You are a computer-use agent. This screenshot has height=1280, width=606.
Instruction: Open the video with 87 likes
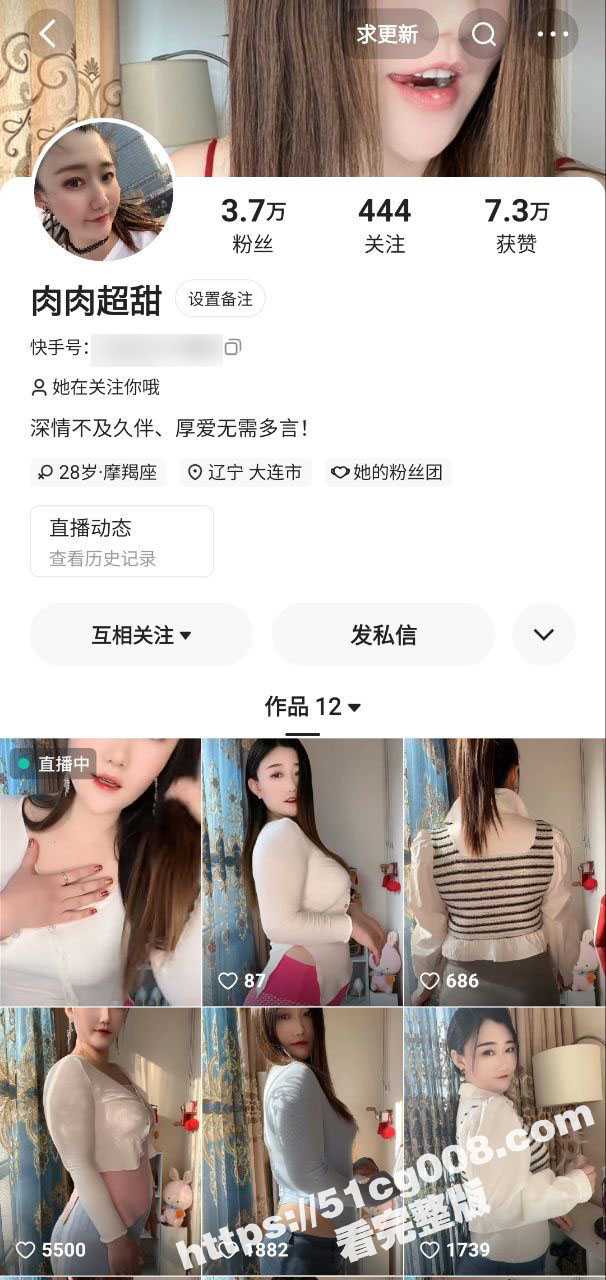302,872
